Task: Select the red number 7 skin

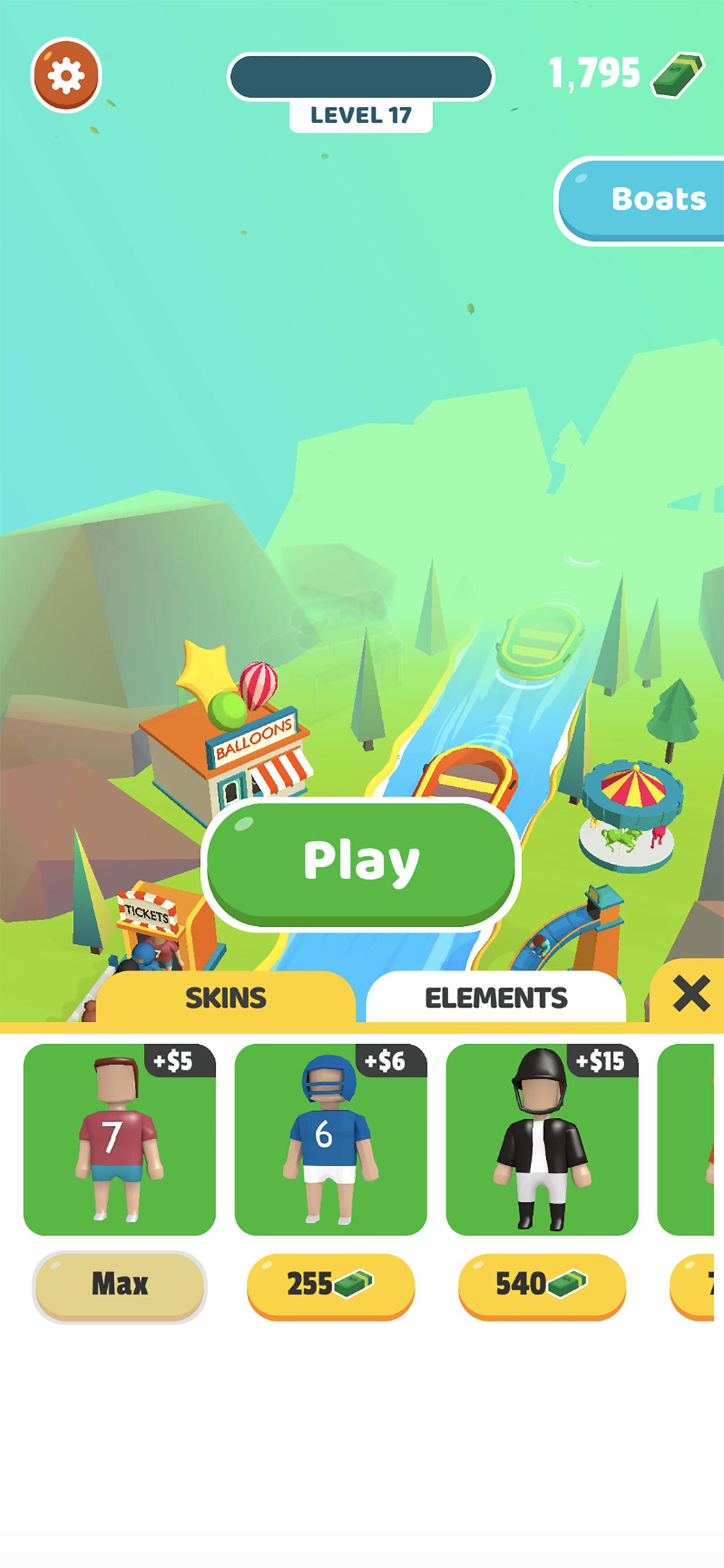Action: click(x=120, y=1138)
